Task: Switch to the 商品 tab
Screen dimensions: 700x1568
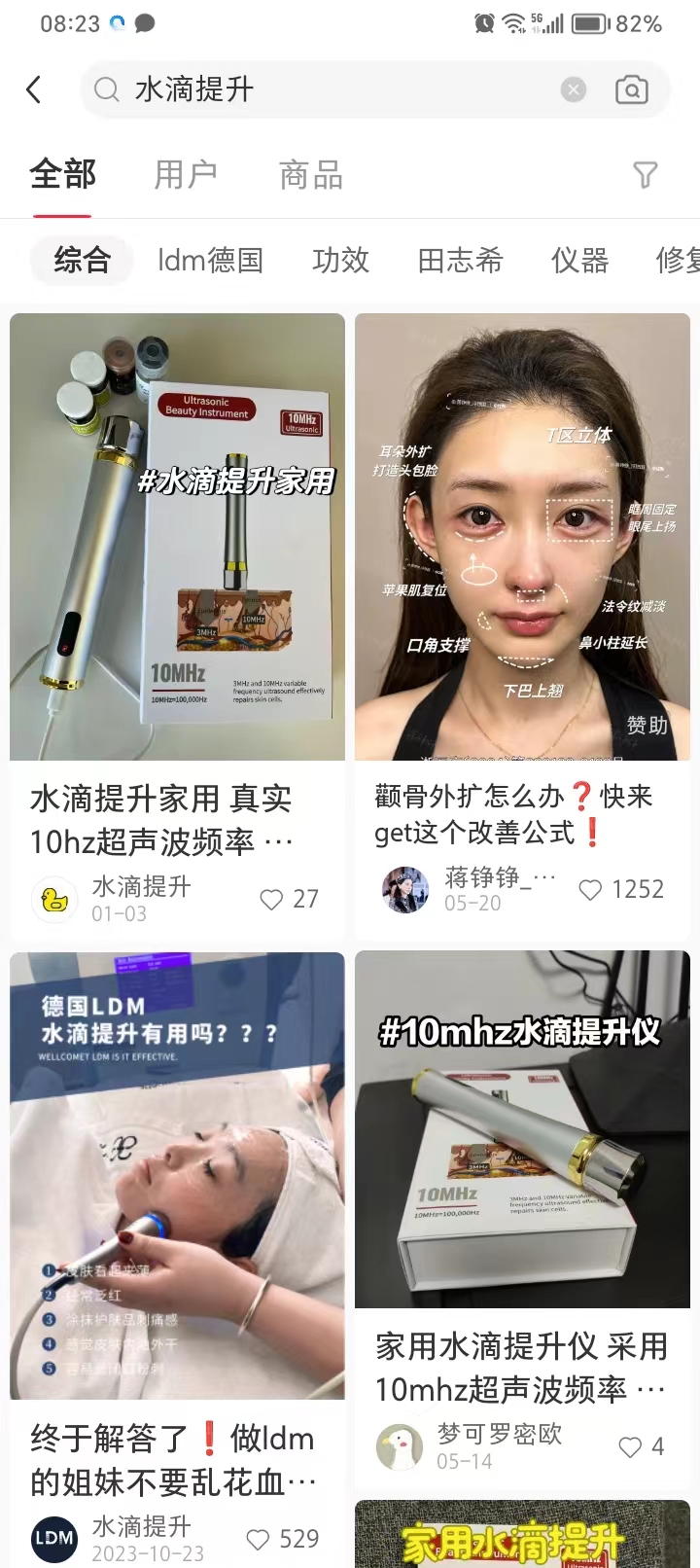Action: coord(311,175)
